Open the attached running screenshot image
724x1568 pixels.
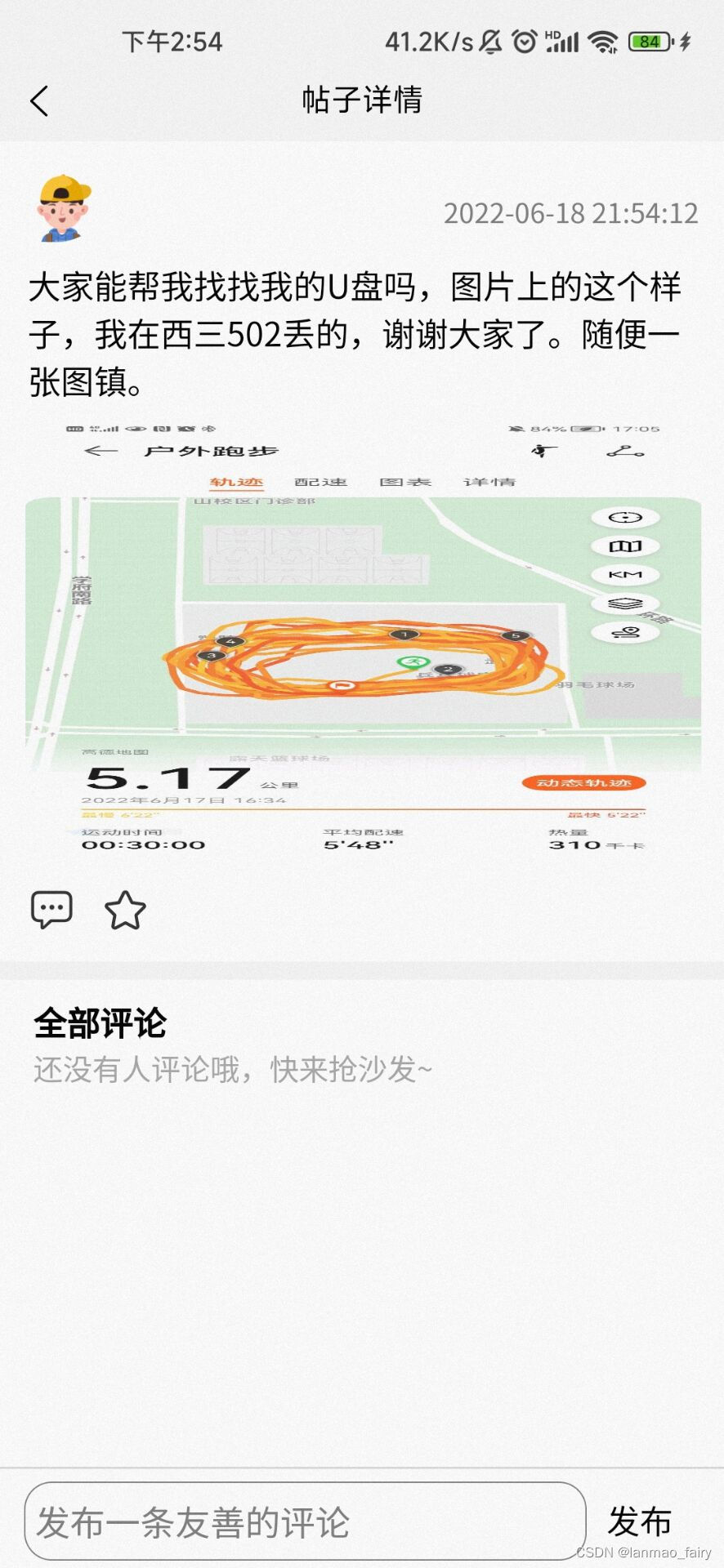pos(363,639)
